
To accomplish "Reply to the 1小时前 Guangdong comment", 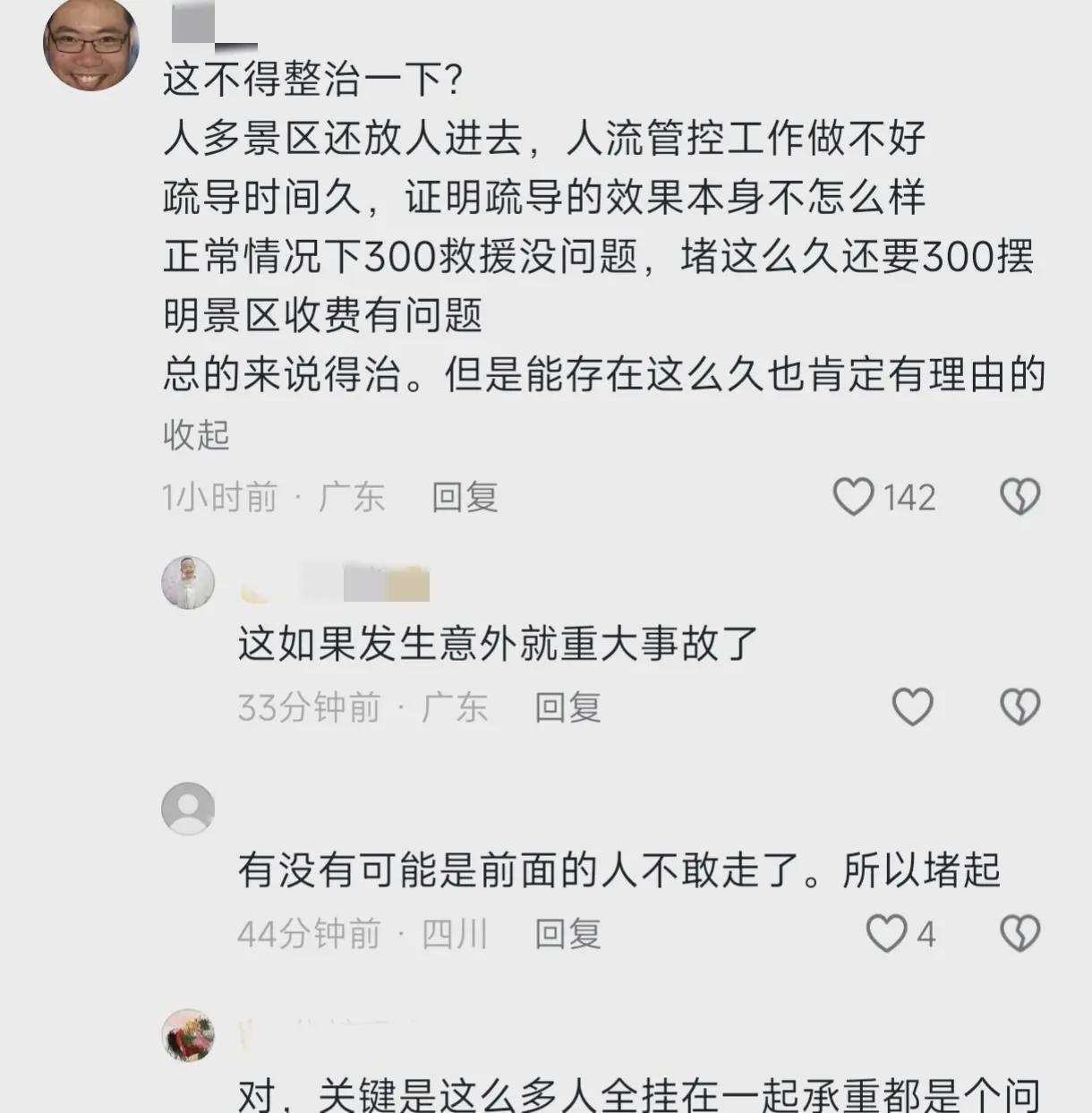I will pyautogui.click(x=464, y=497).
